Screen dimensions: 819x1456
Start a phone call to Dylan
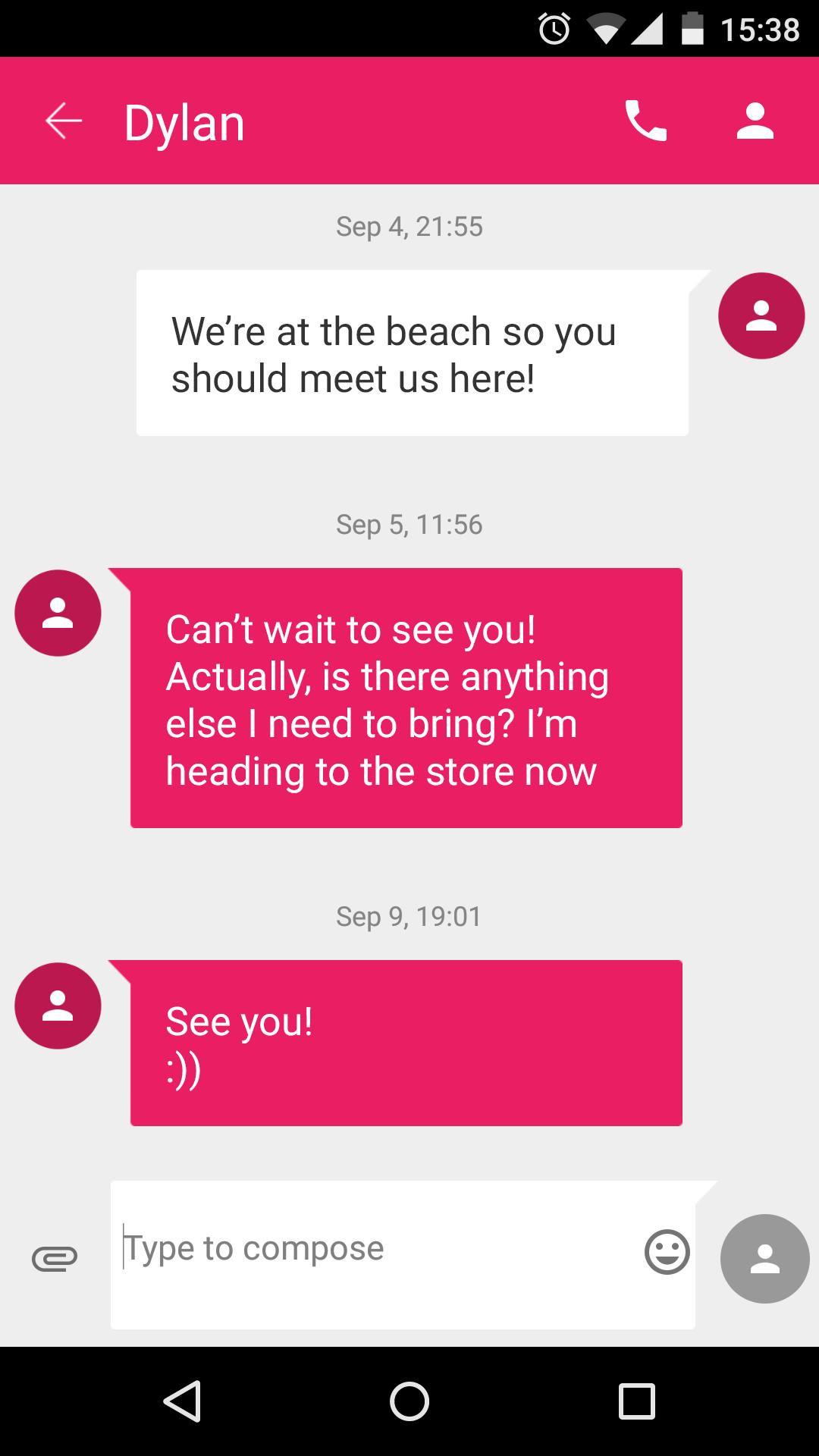point(645,123)
